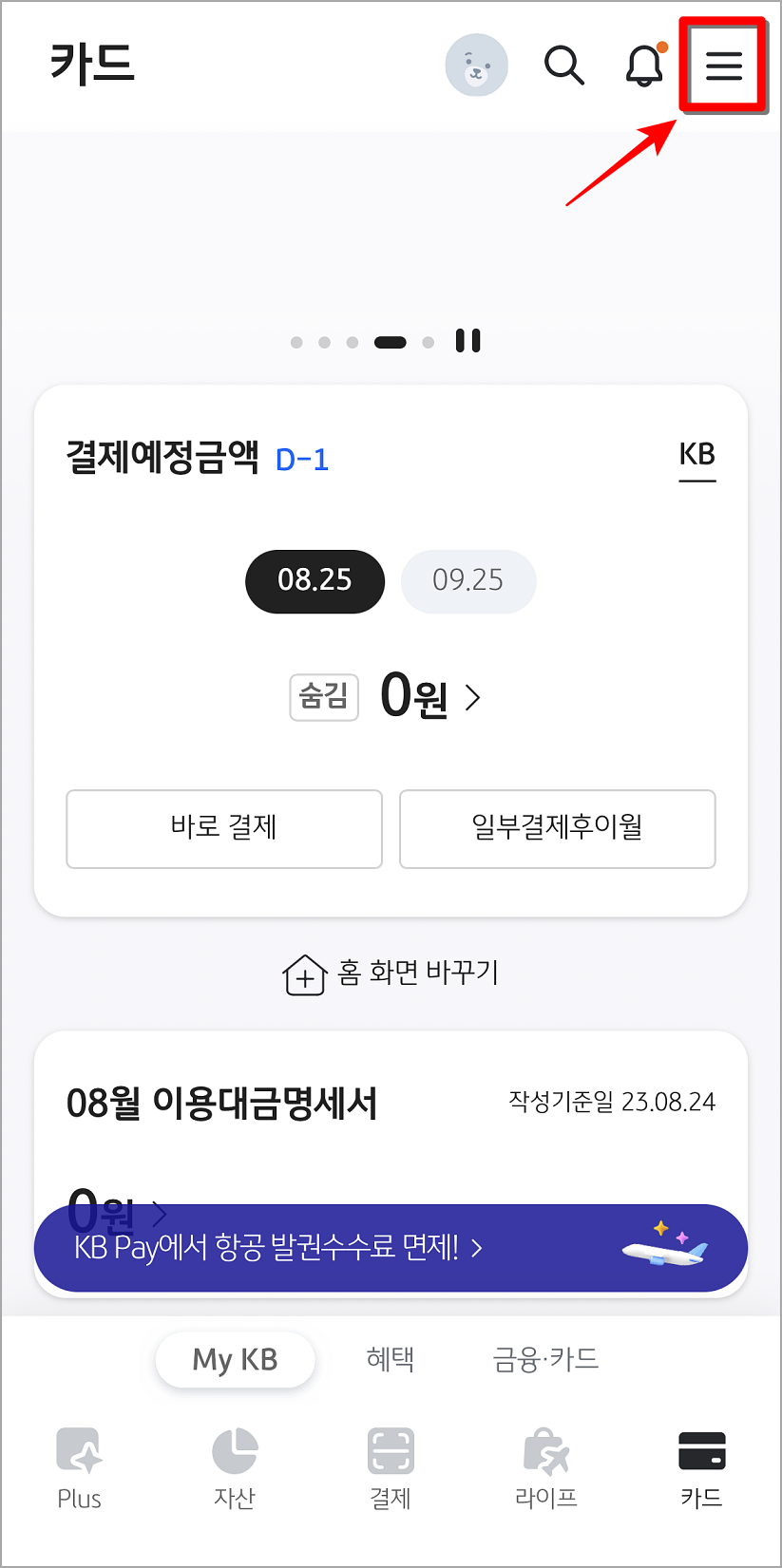Open the 결제 (Payment) QR scanner

[x=391, y=1467]
